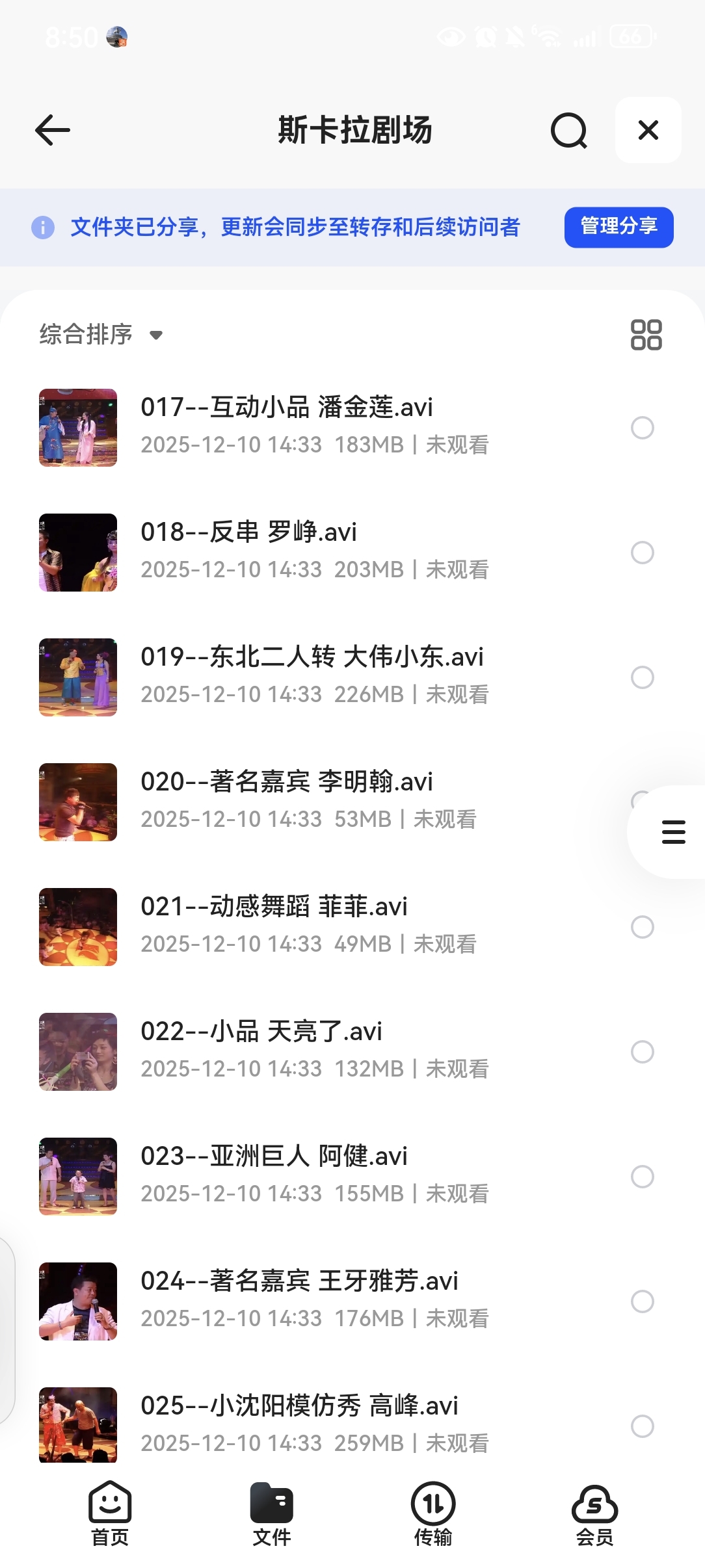Go back from 斯卡拉剧场 folder
705x1568 pixels.
53,130
